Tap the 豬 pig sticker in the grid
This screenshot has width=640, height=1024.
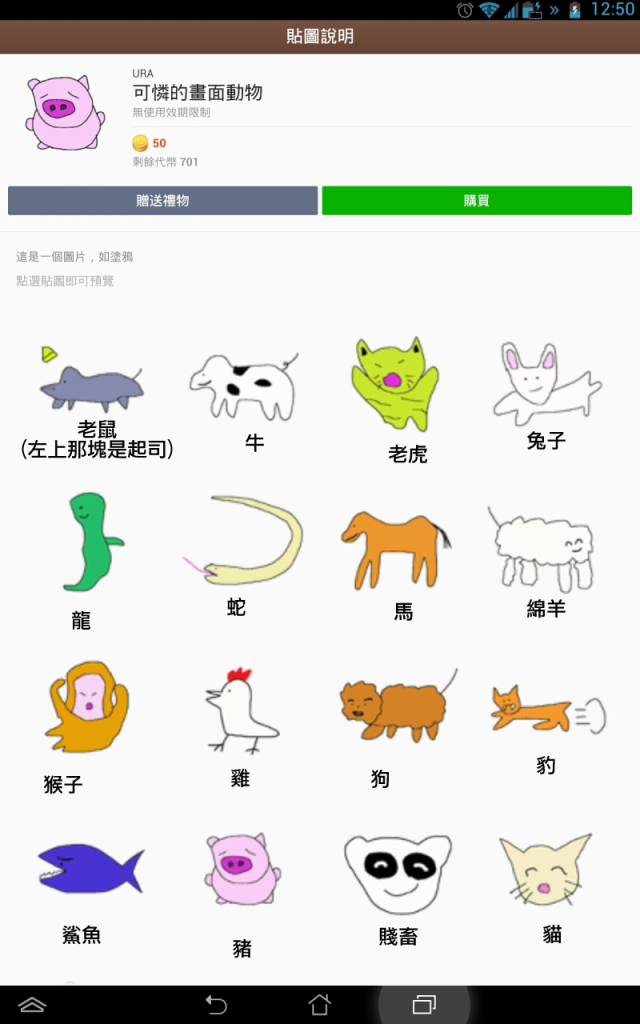point(242,870)
